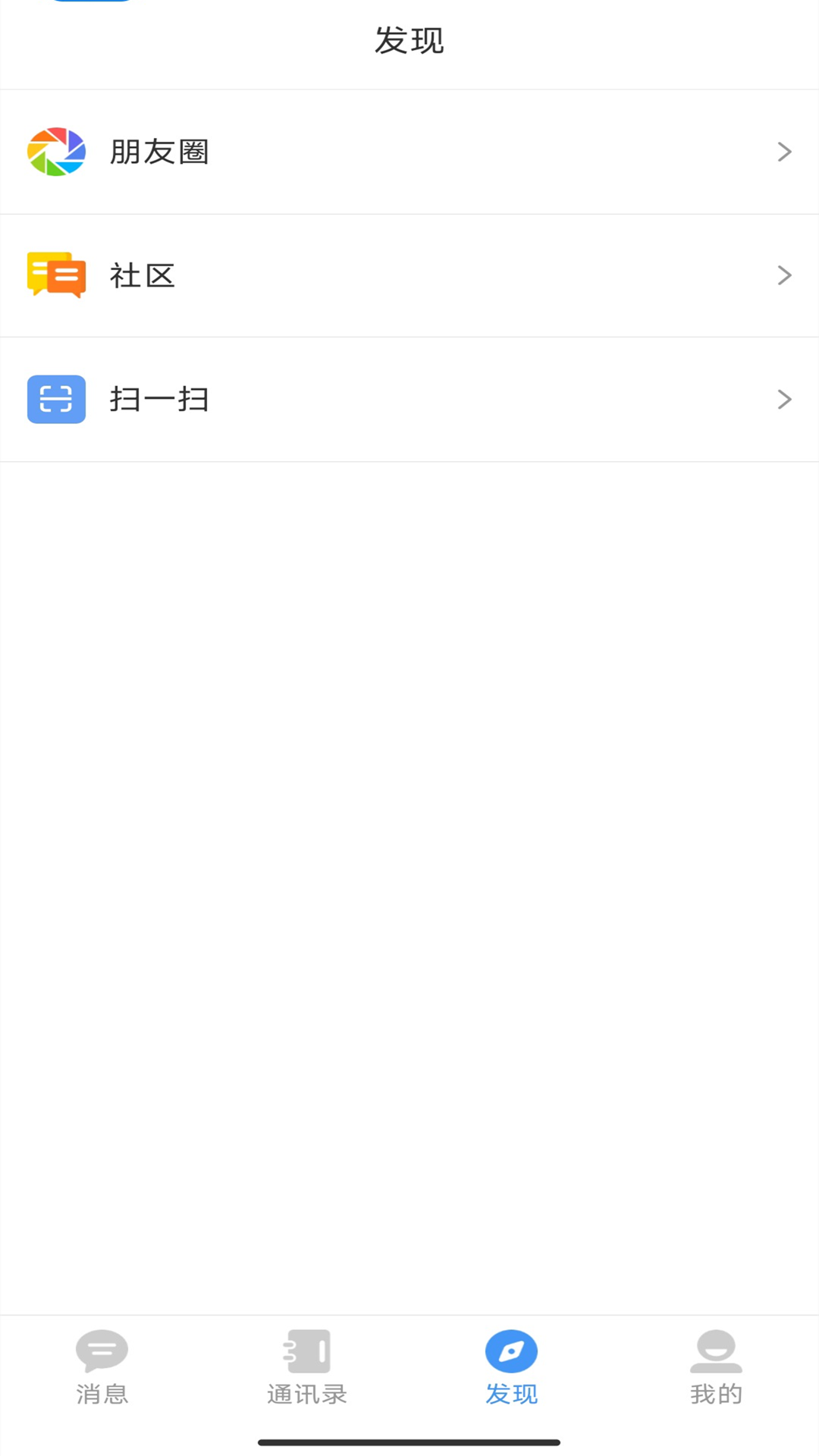Image resolution: width=819 pixels, height=1456 pixels.
Task: Switch to the 消息 tab
Action: tap(101, 1373)
